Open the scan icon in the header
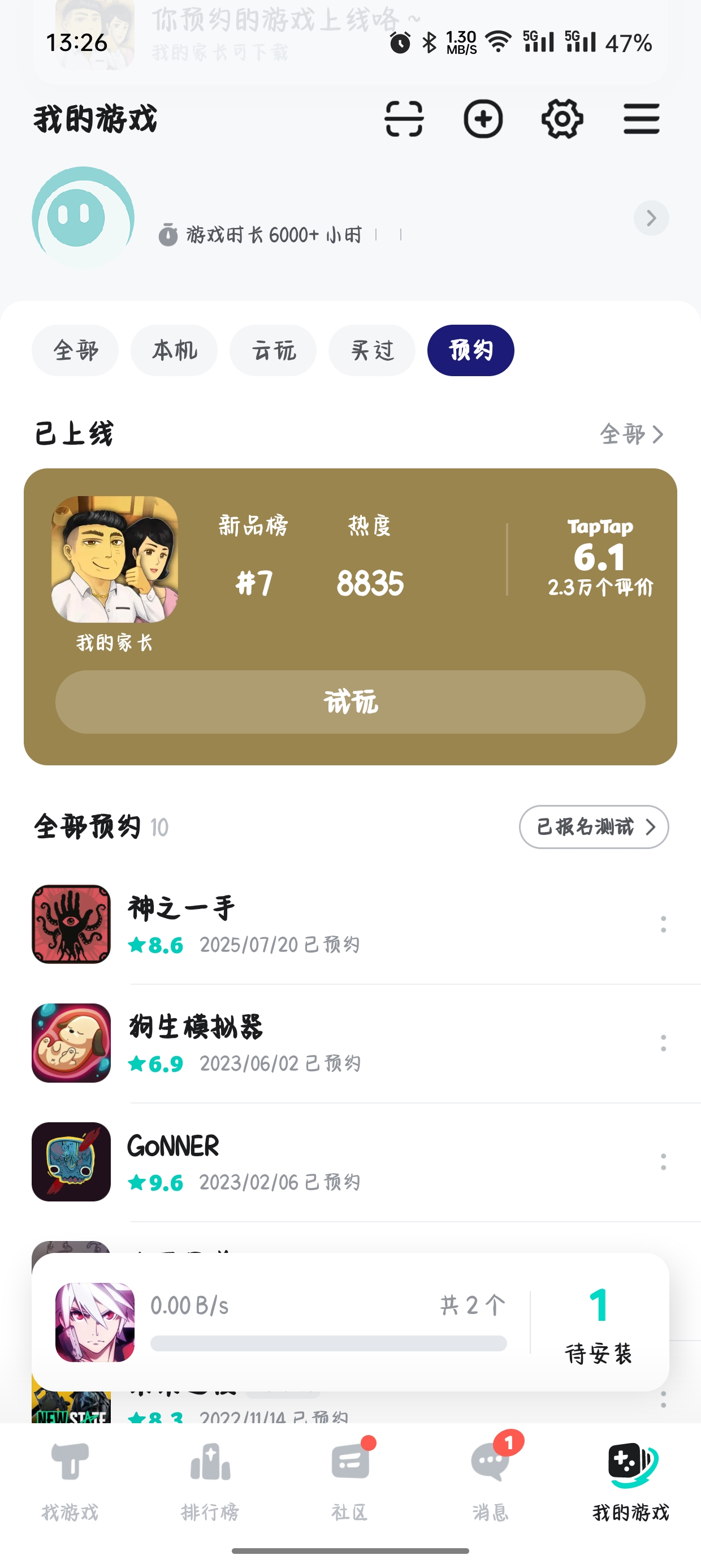Viewport: 701px width, 1568px height. pyautogui.click(x=404, y=119)
